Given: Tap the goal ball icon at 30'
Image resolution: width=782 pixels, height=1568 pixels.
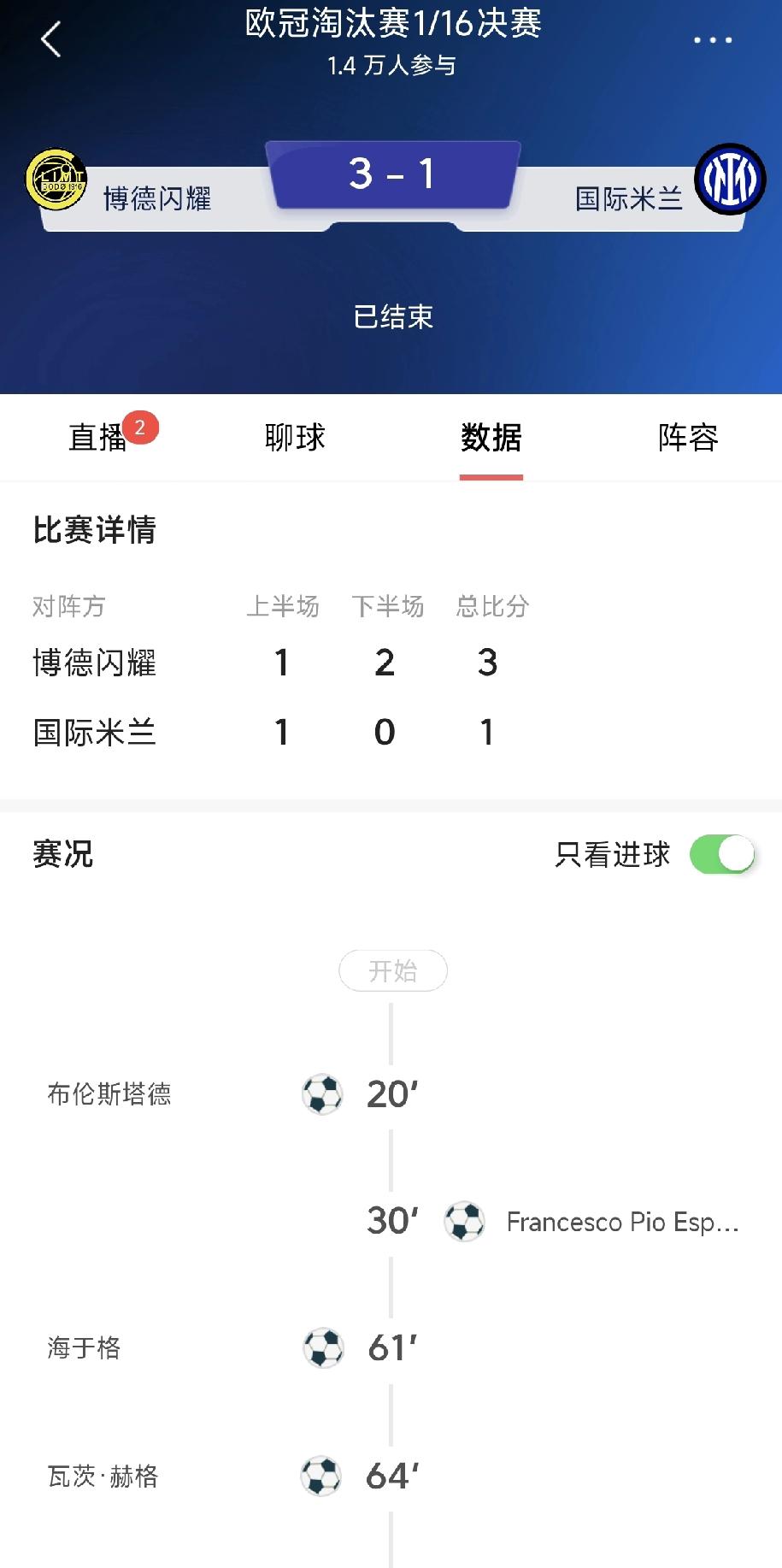Looking at the screenshot, I should tap(464, 1222).
